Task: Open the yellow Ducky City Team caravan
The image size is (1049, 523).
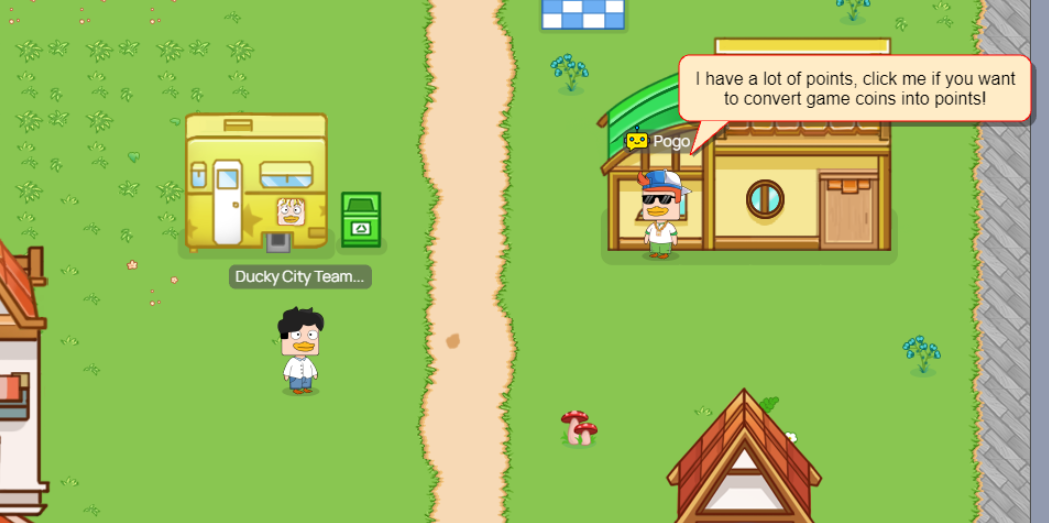Action: [257, 182]
